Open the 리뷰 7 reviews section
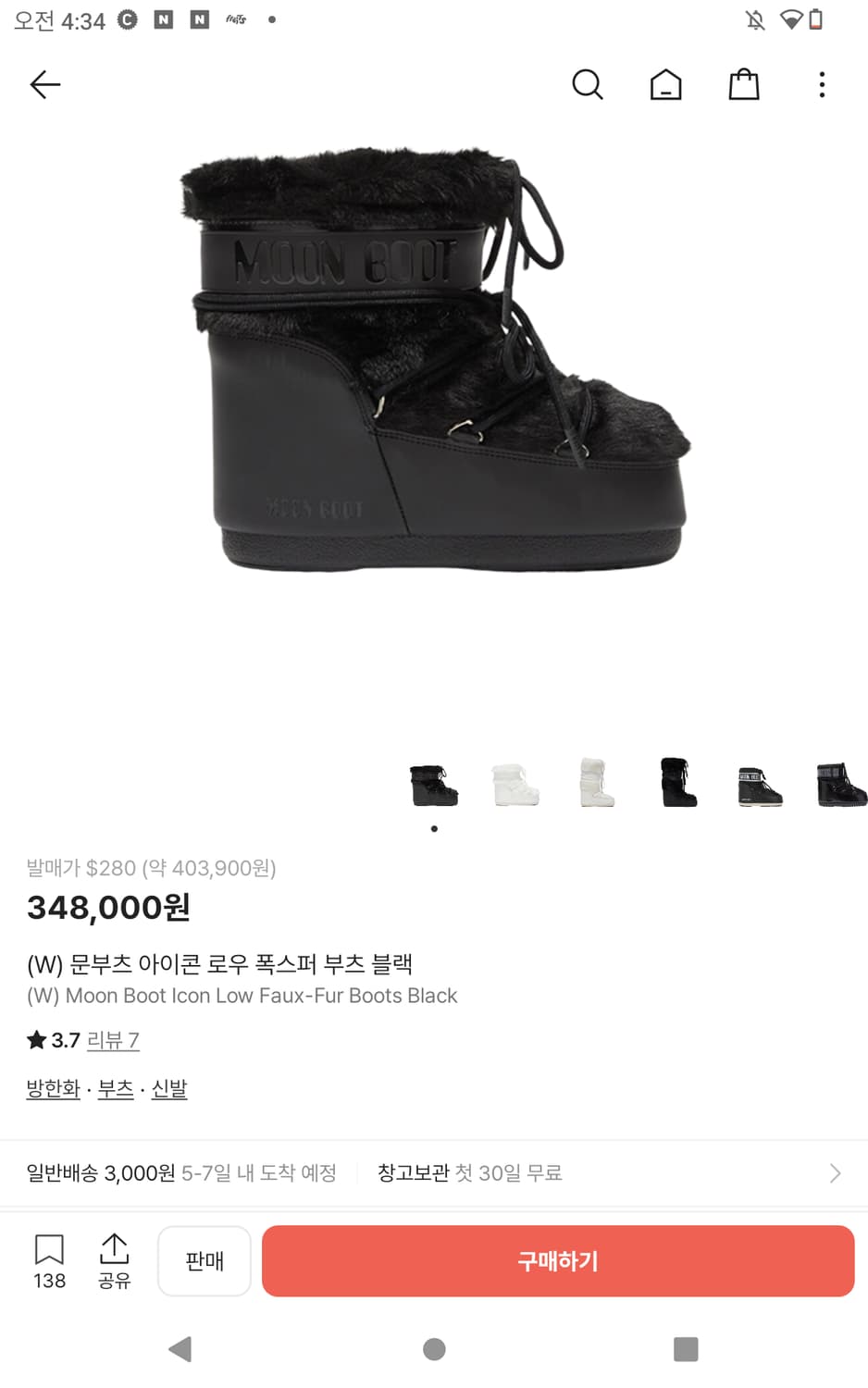868x1388 pixels. (x=113, y=1040)
